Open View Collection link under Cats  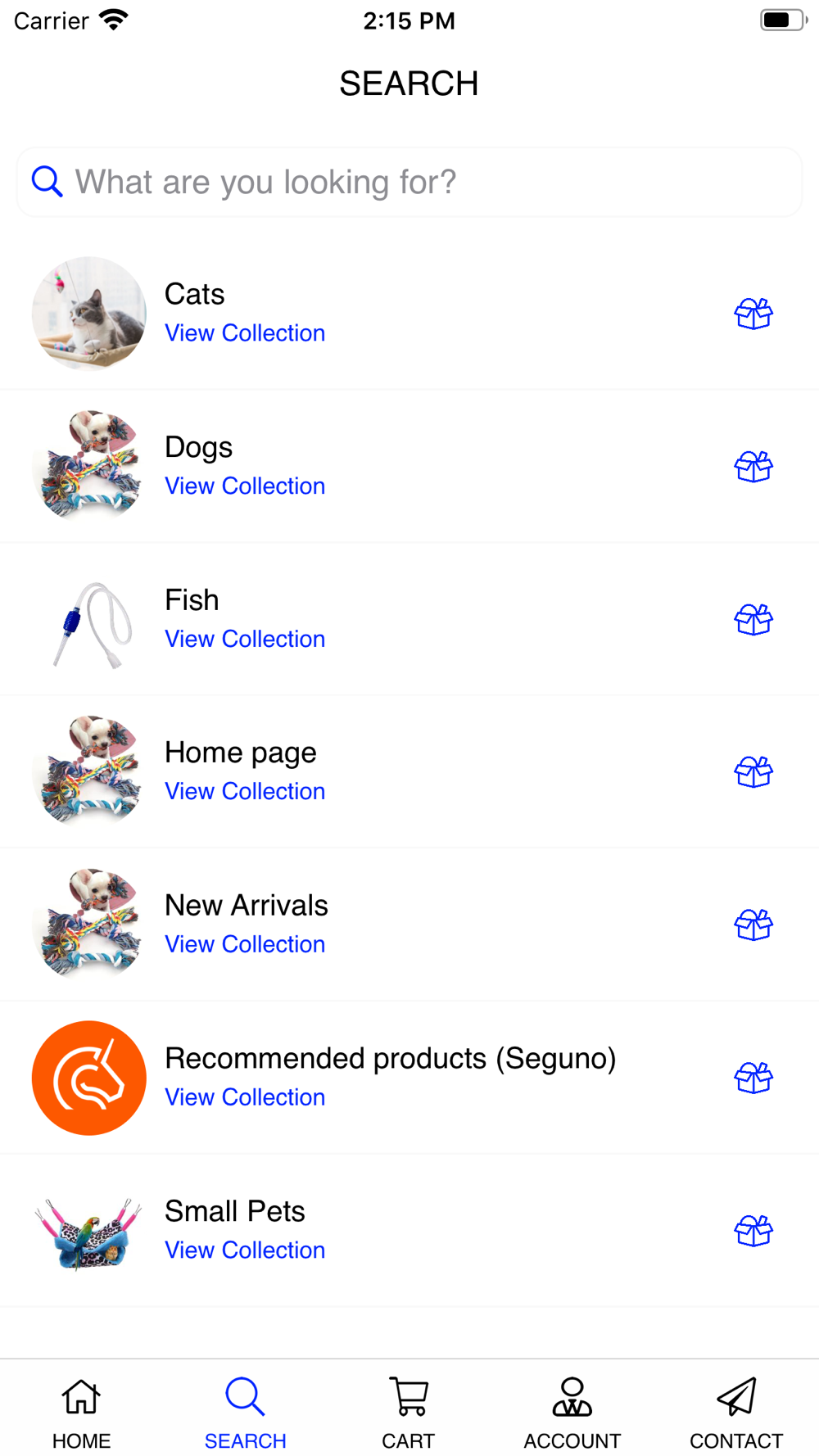coord(245,333)
